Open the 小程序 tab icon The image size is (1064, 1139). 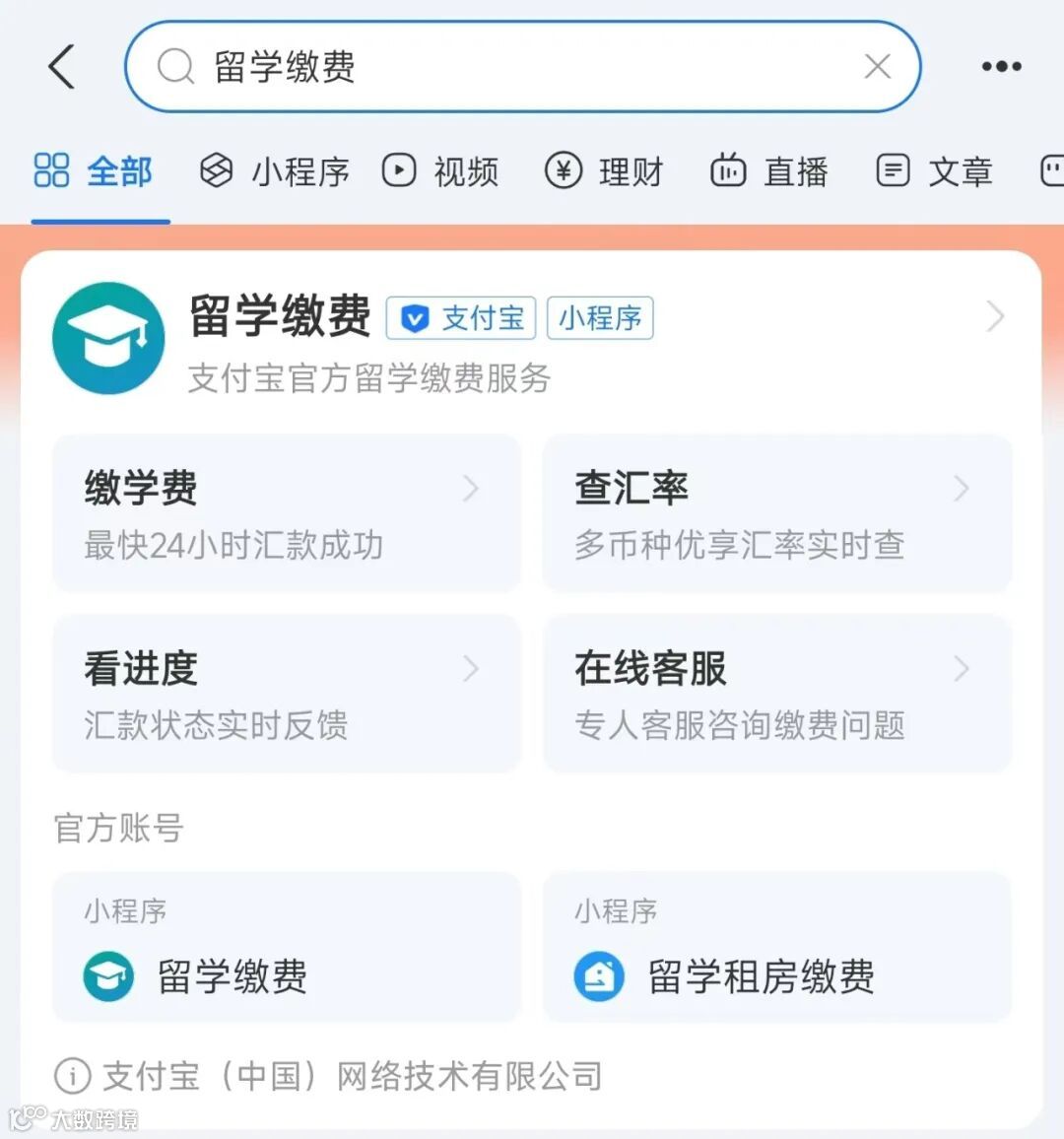[219, 169]
